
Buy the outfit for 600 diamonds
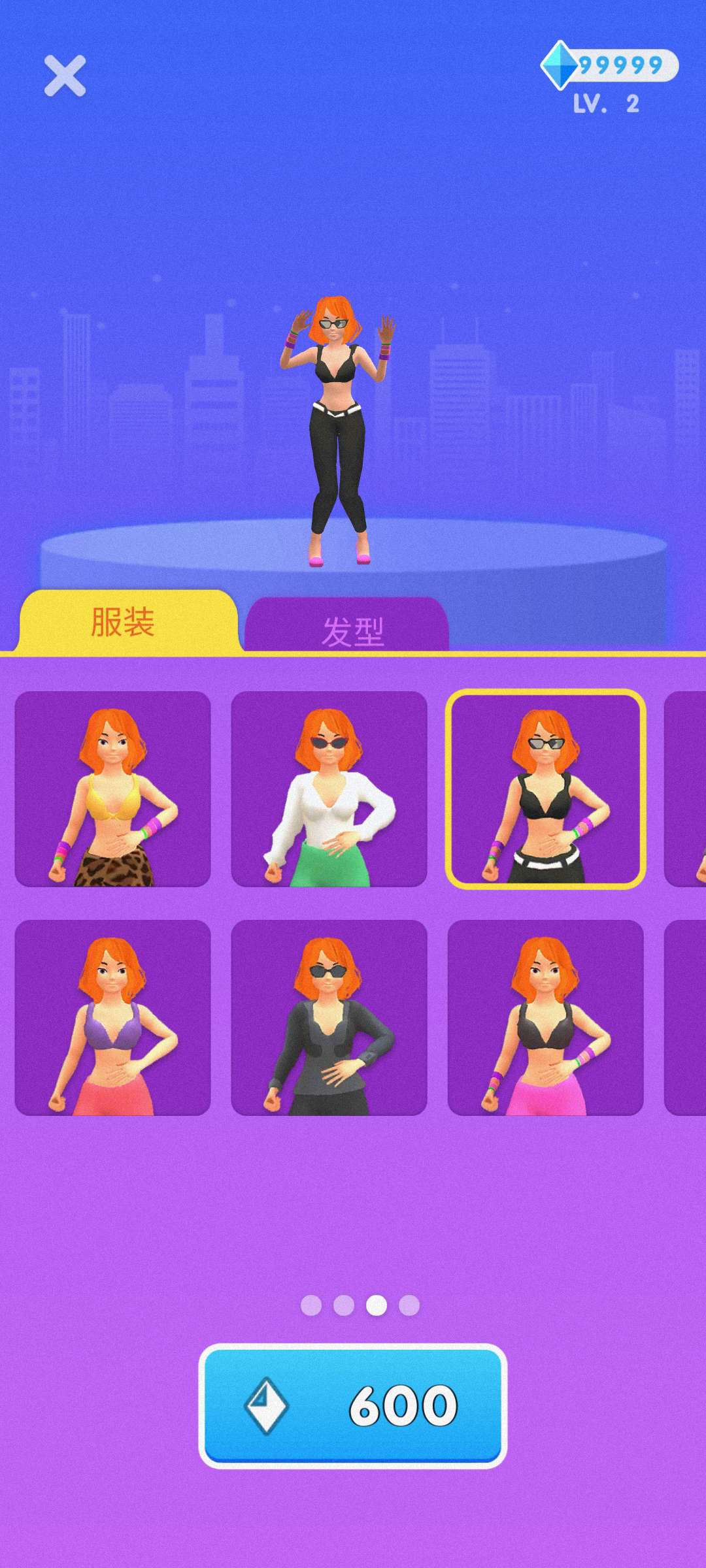(353, 1405)
